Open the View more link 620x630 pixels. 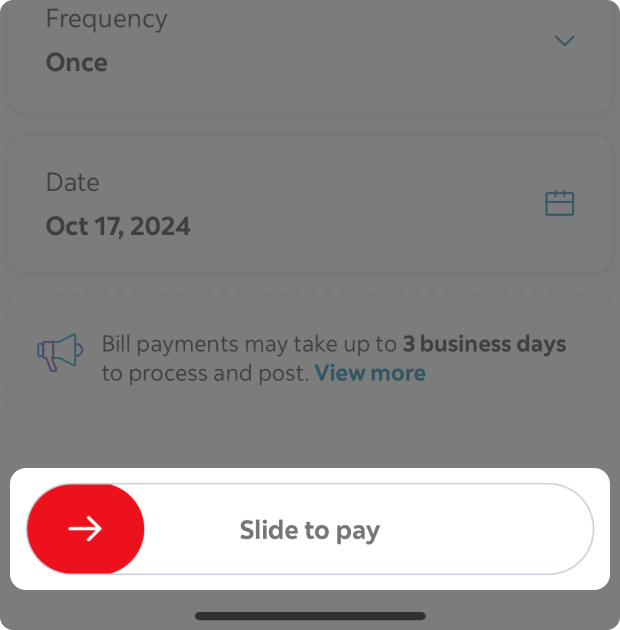tap(370, 373)
